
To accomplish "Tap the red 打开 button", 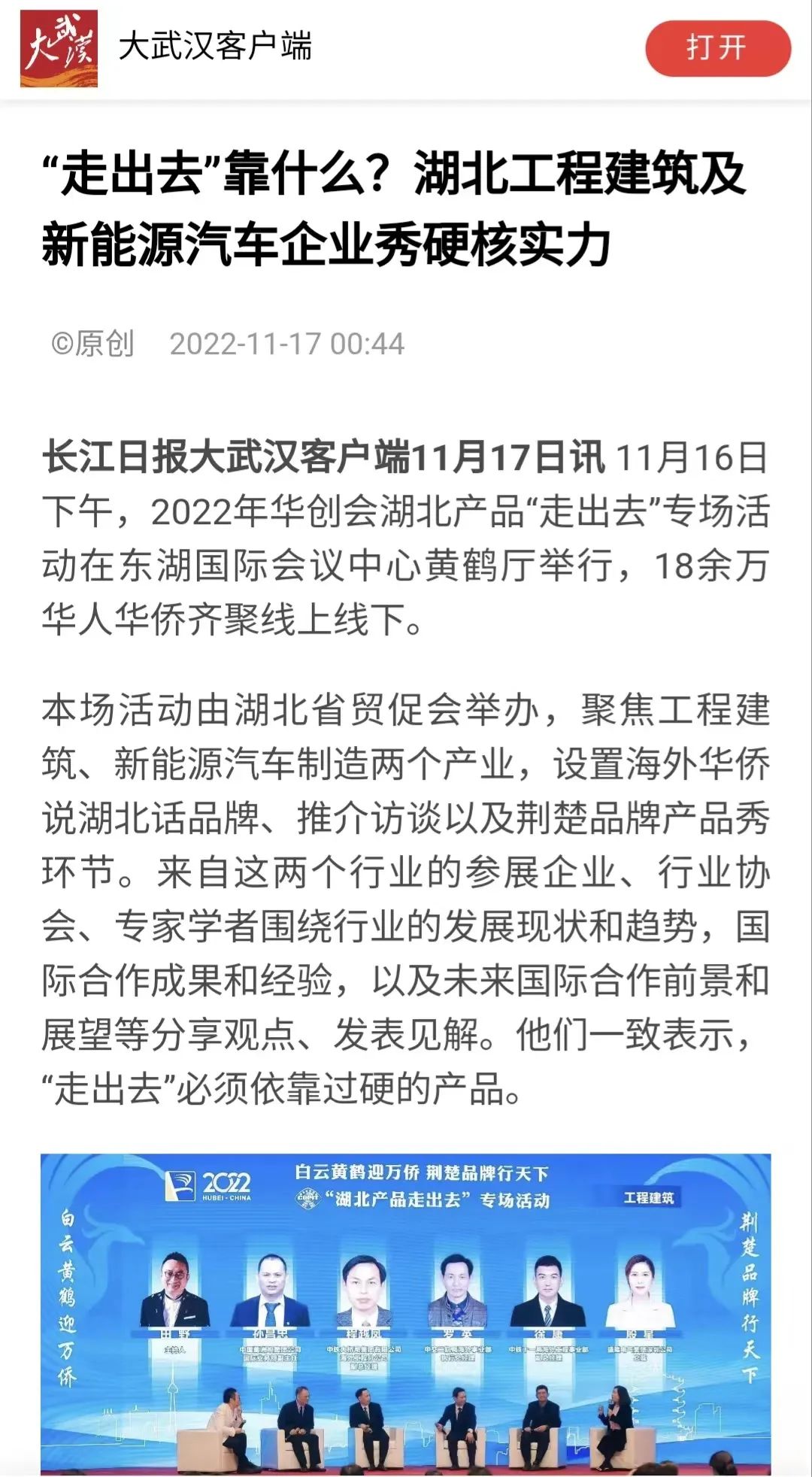I will click(x=717, y=48).
